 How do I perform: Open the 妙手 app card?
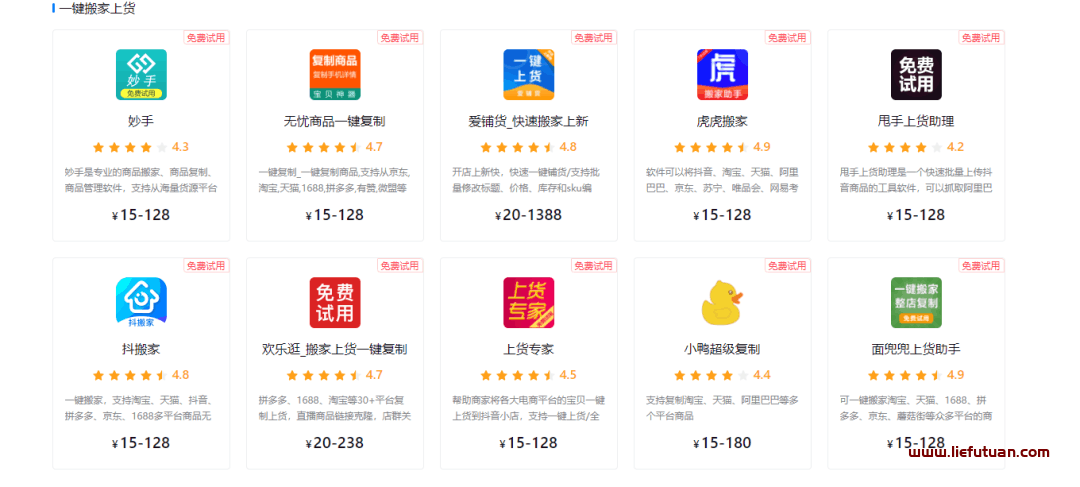[141, 121]
